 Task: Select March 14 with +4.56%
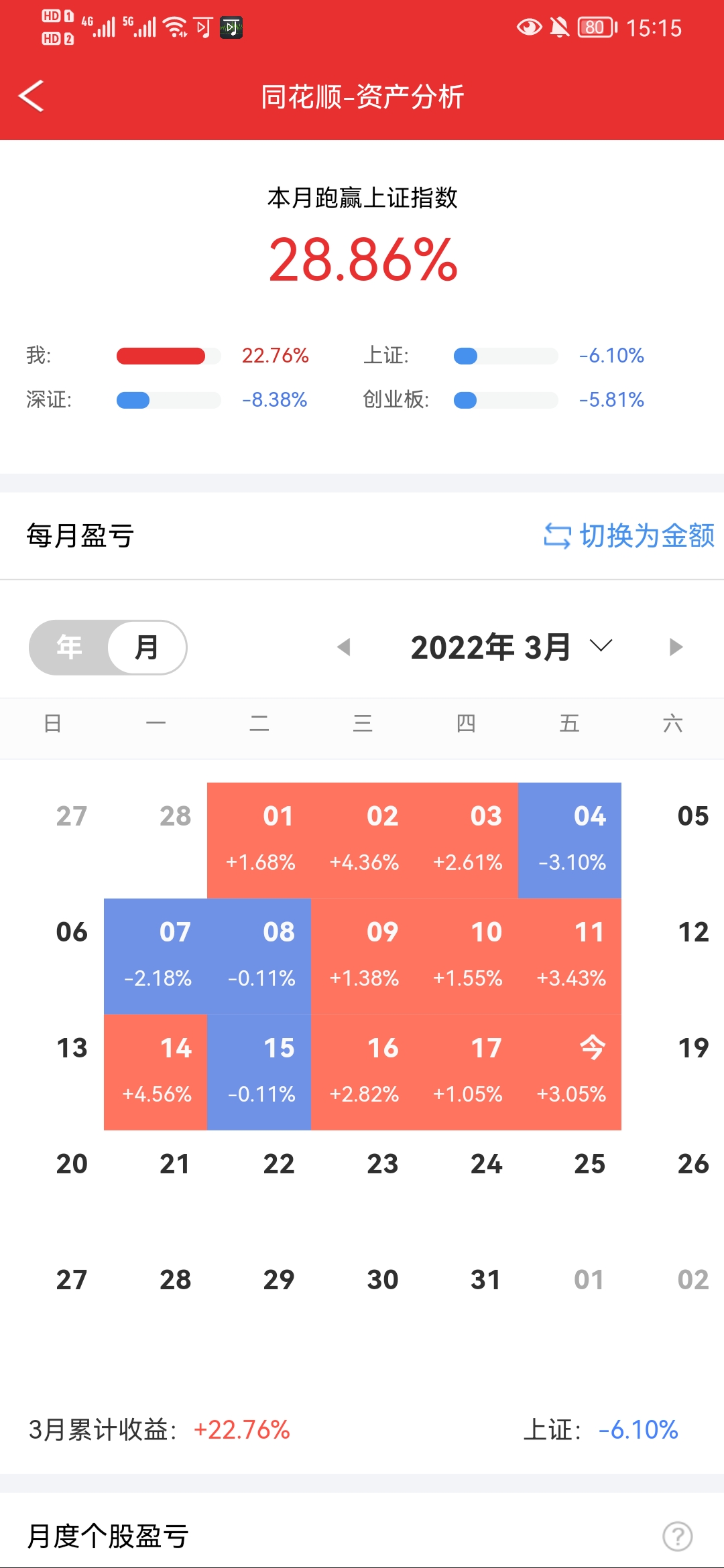click(x=156, y=1071)
